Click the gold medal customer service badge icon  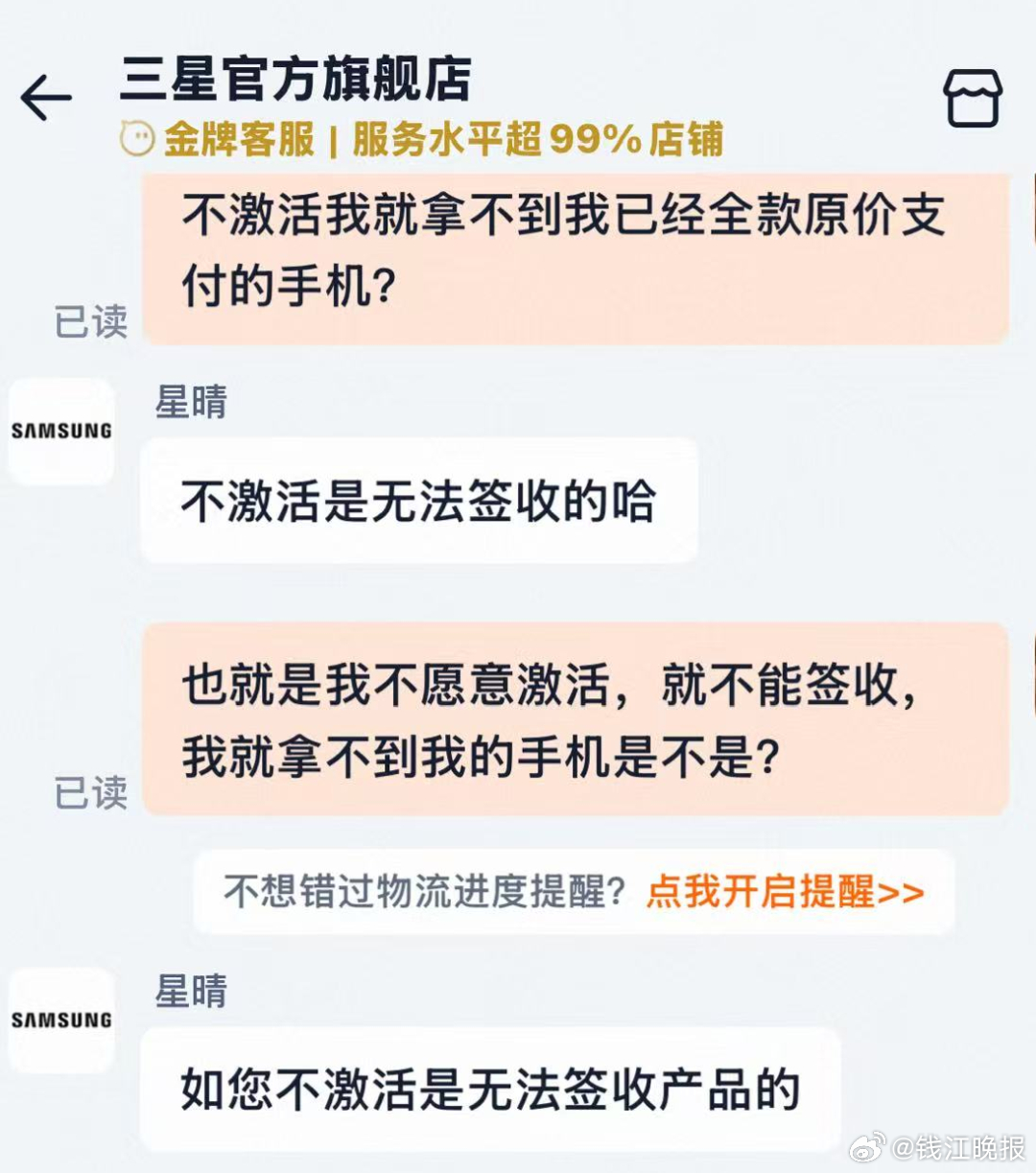tap(137, 137)
